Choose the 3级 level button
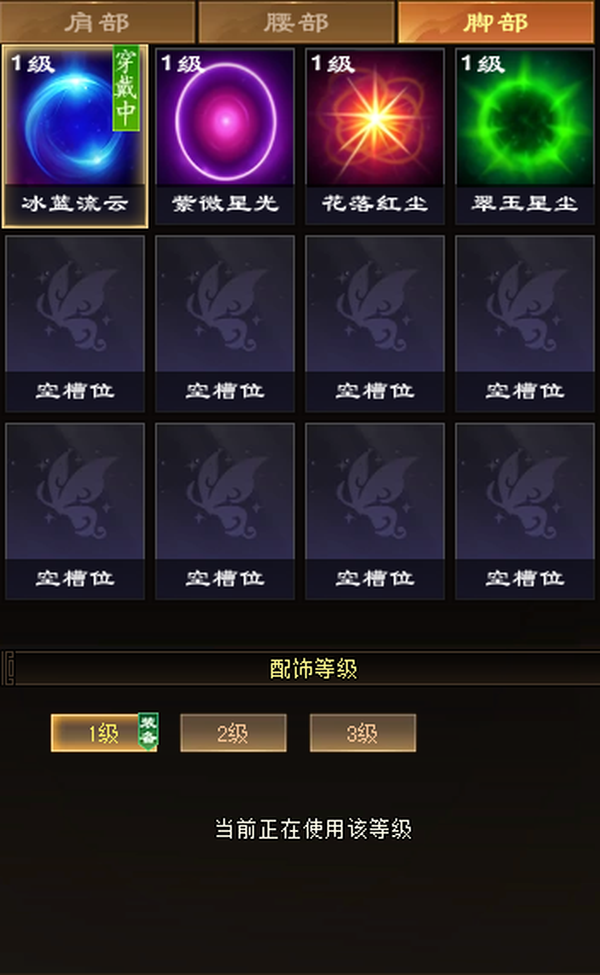Image resolution: width=600 pixels, height=975 pixels. click(x=362, y=733)
